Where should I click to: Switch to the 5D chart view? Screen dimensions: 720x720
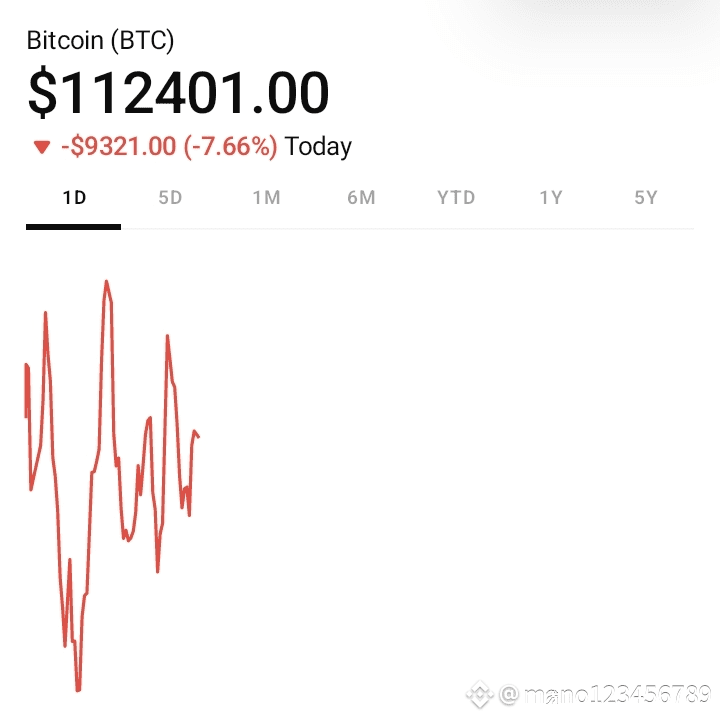click(x=170, y=198)
